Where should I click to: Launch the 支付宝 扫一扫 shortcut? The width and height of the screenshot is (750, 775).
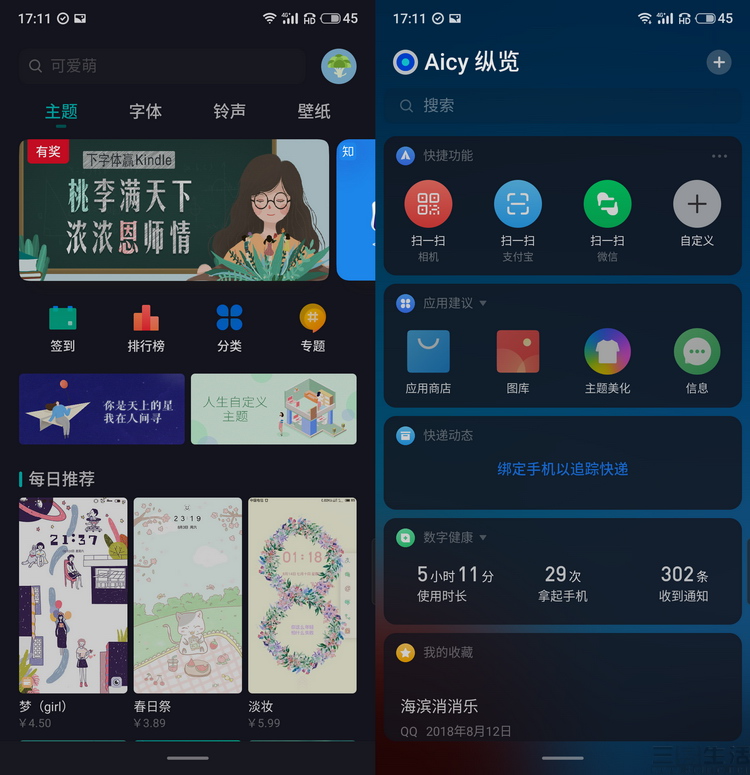pyautogui.click(x=517, y=214)
